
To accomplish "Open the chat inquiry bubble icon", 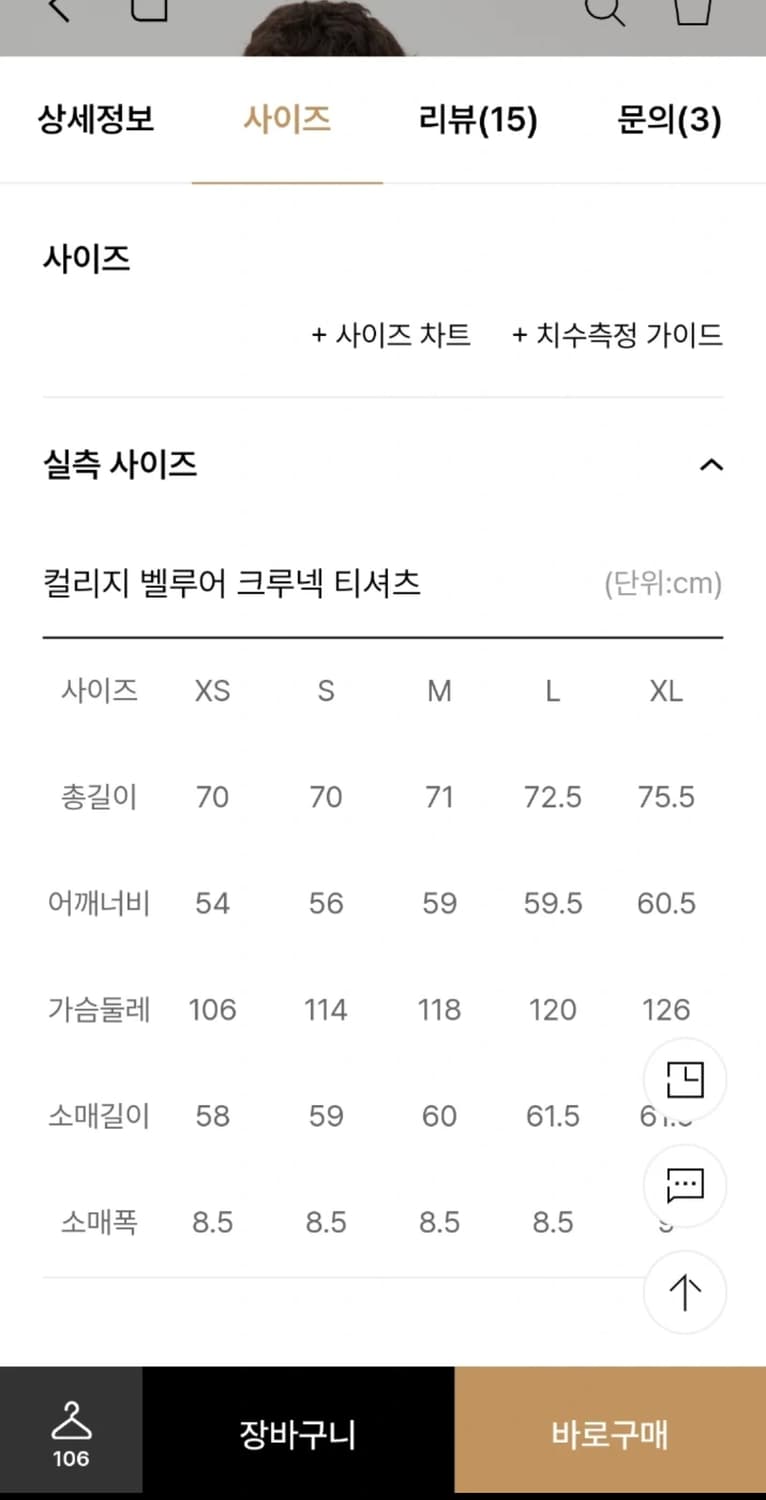I will click(684, 1186).
